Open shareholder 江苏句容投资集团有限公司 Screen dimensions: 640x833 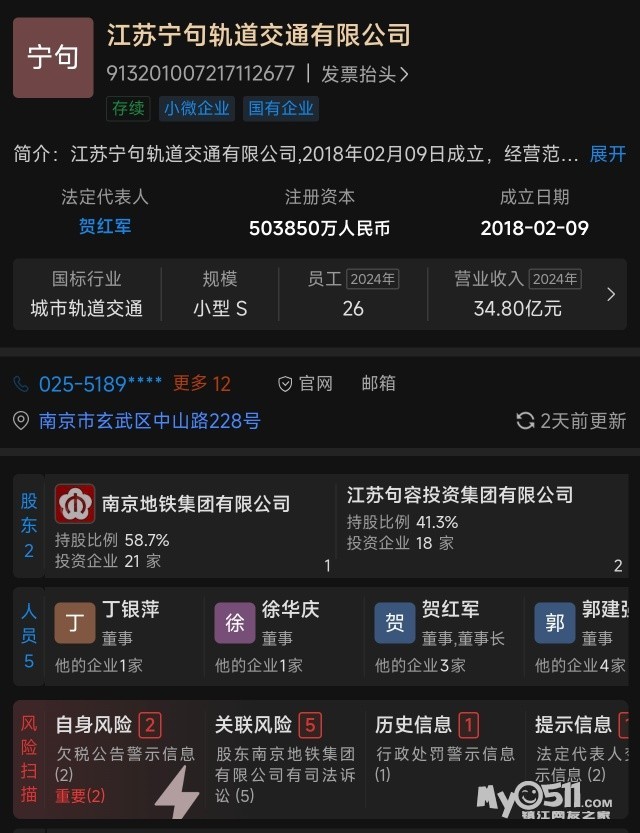[x=459, y=495]
